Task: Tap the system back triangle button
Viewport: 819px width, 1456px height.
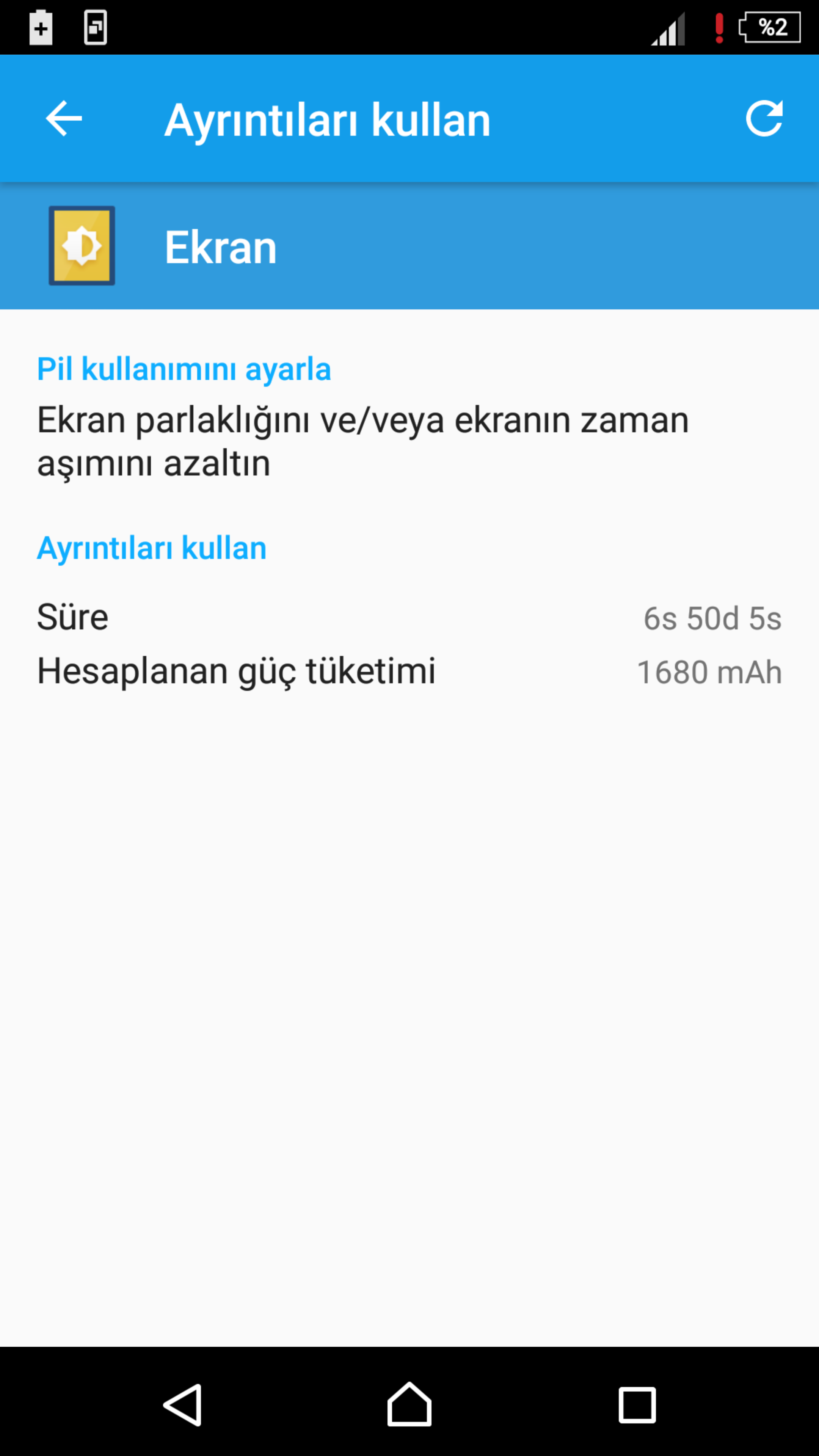Action: (182, 1404)
